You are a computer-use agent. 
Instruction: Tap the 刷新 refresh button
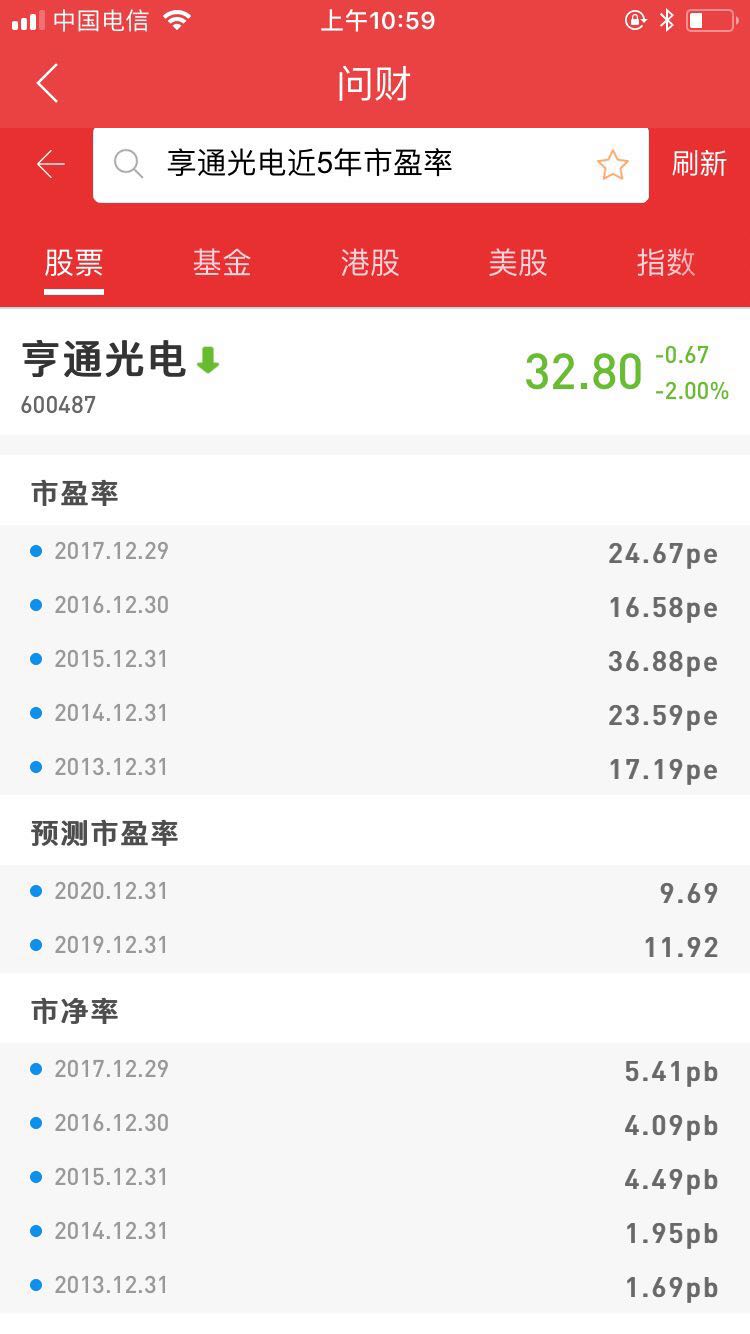(698, 164)
